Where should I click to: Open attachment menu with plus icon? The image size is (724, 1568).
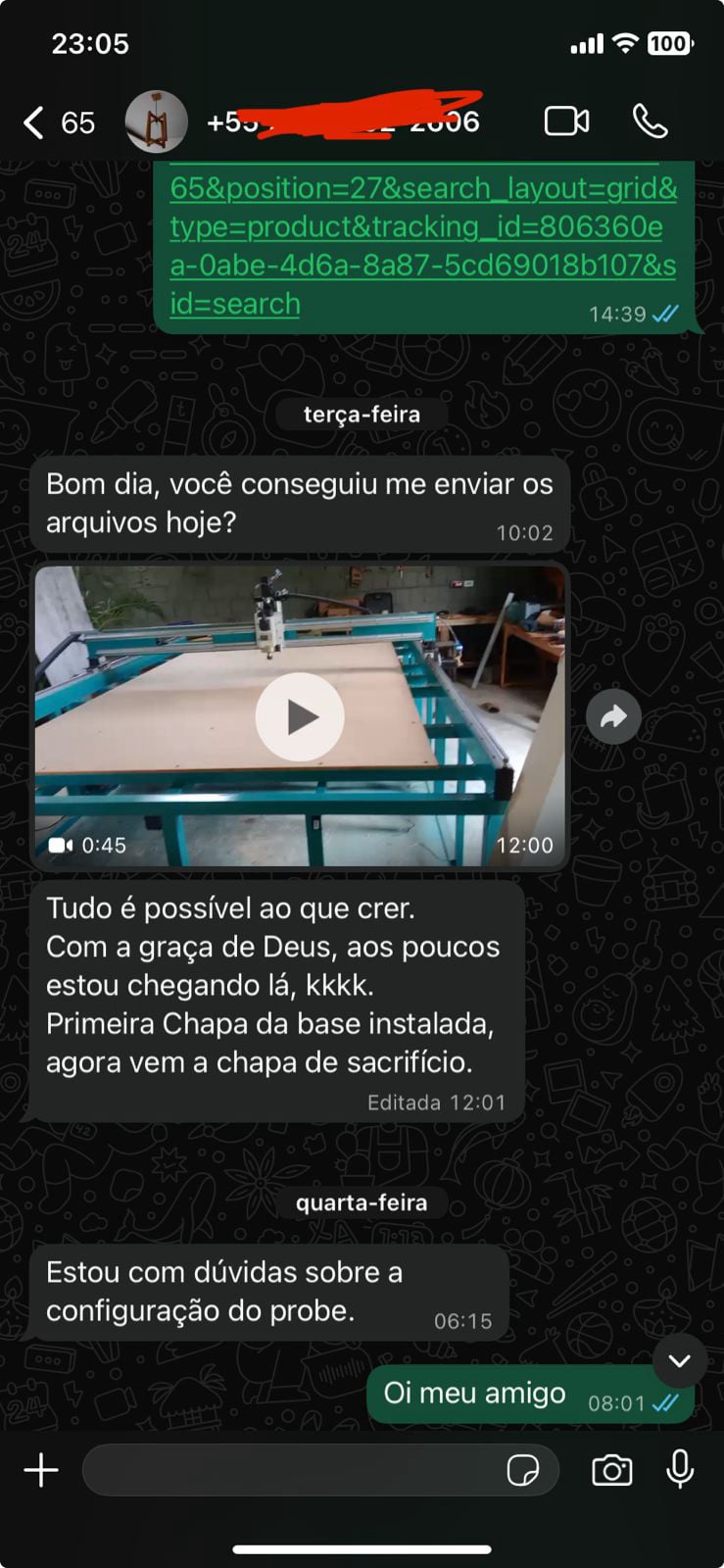click(x=41, y=1470)
